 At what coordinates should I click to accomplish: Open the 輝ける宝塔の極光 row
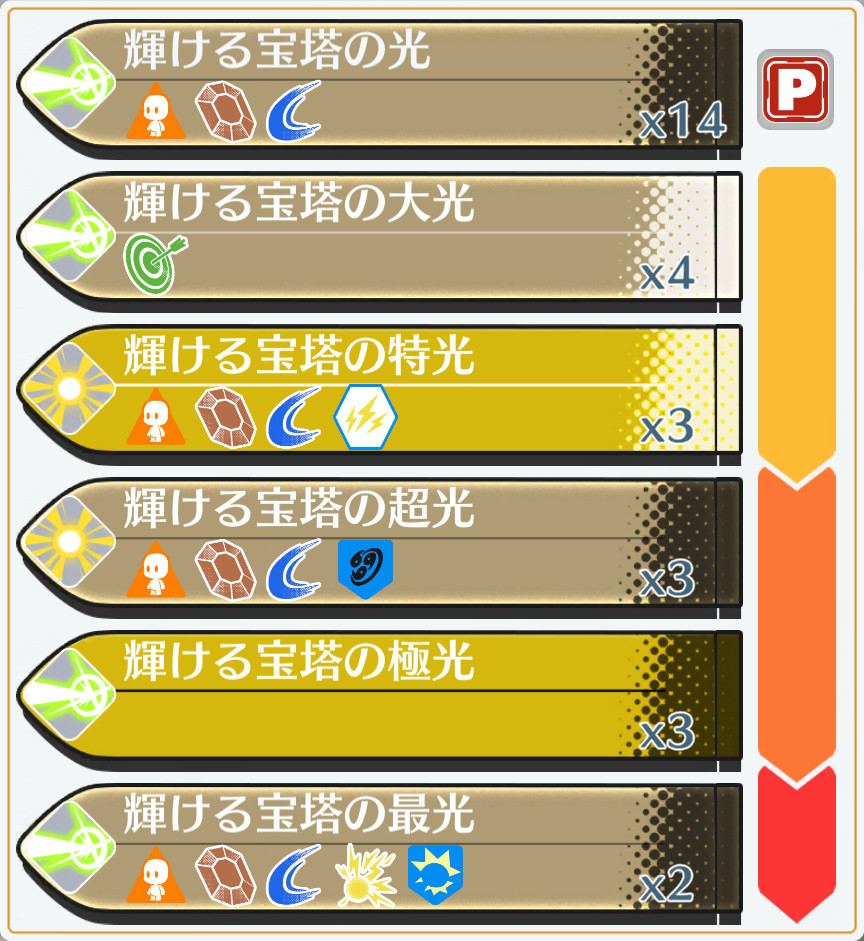380,697
